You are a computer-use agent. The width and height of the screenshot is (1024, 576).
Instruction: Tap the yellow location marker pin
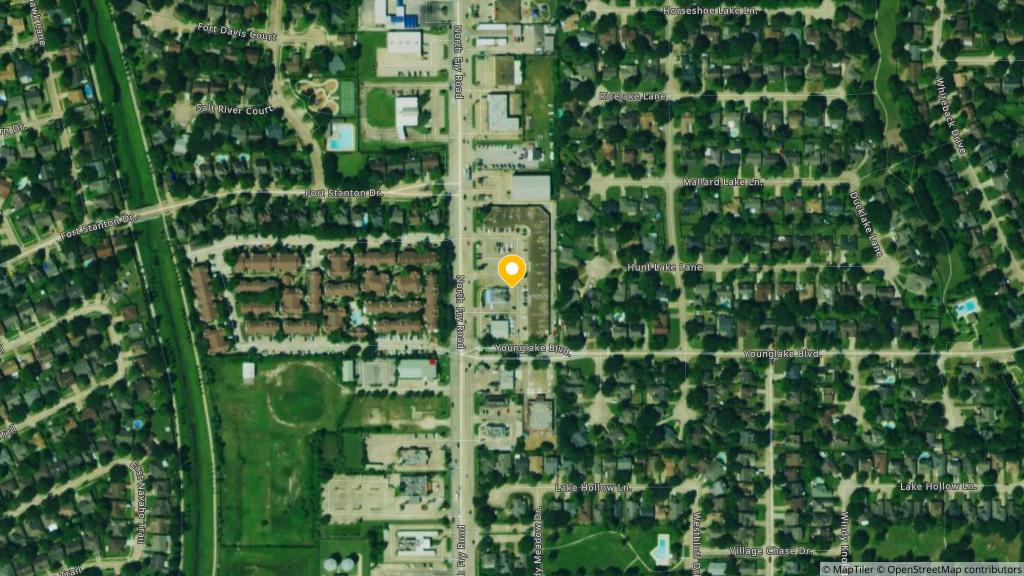512,270
